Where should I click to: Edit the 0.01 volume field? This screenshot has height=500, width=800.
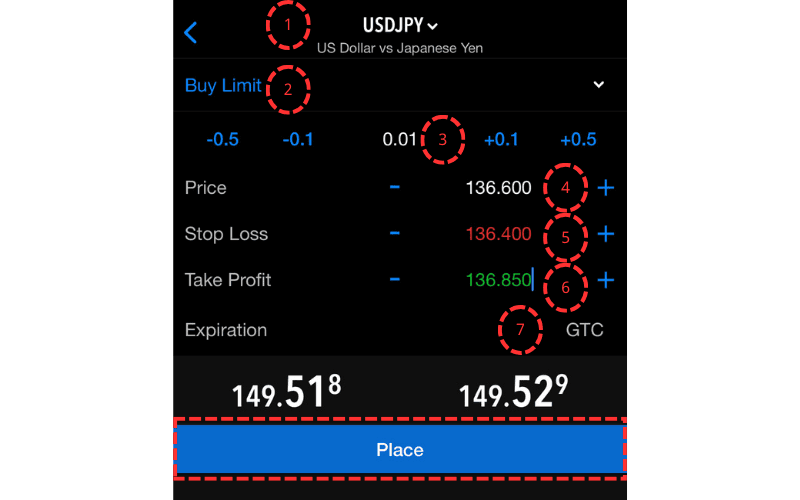tap(399, 139)
